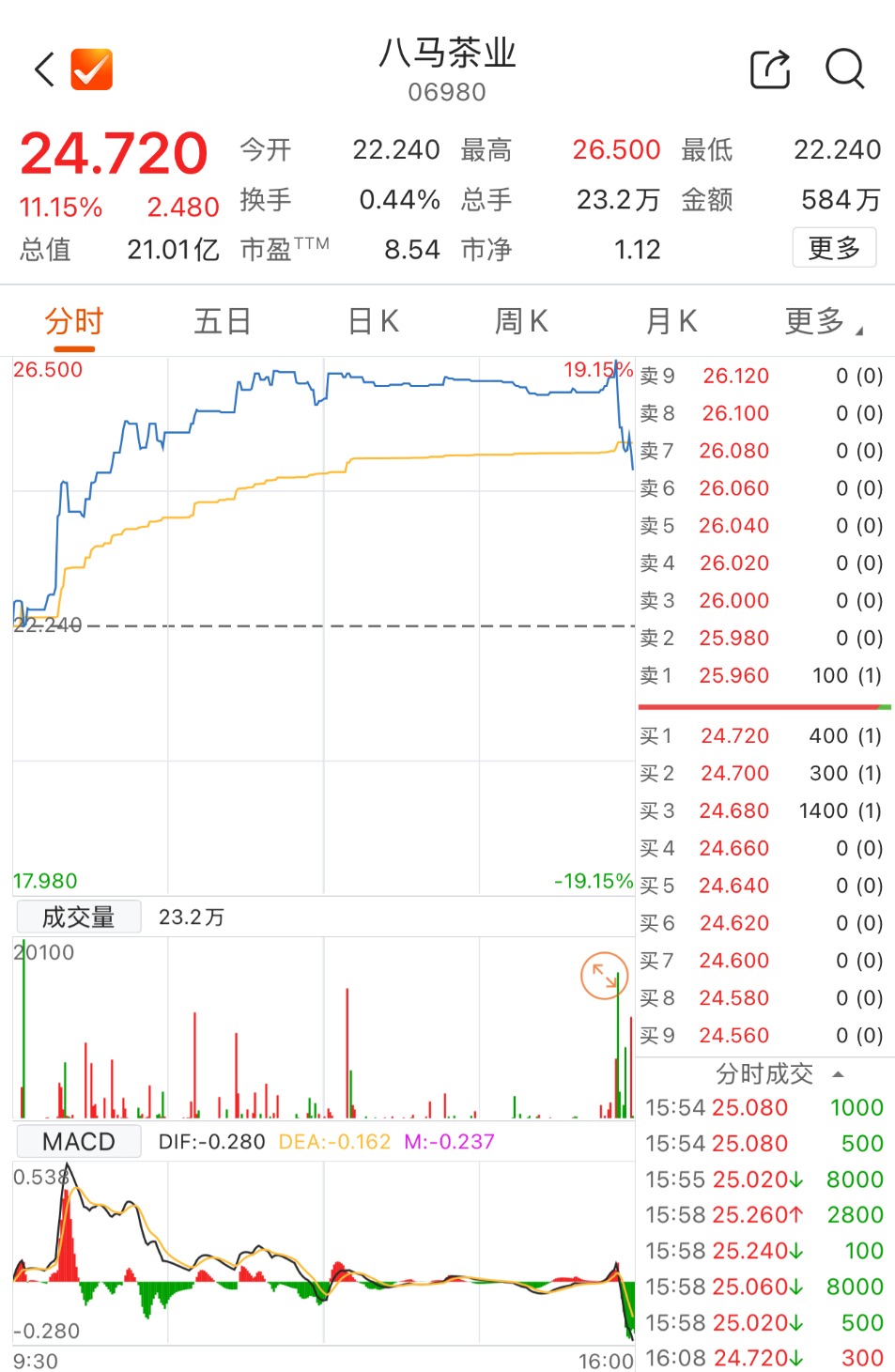895x1372 pixels.
Task: Expand the chart to full screen
Action: 604,977
